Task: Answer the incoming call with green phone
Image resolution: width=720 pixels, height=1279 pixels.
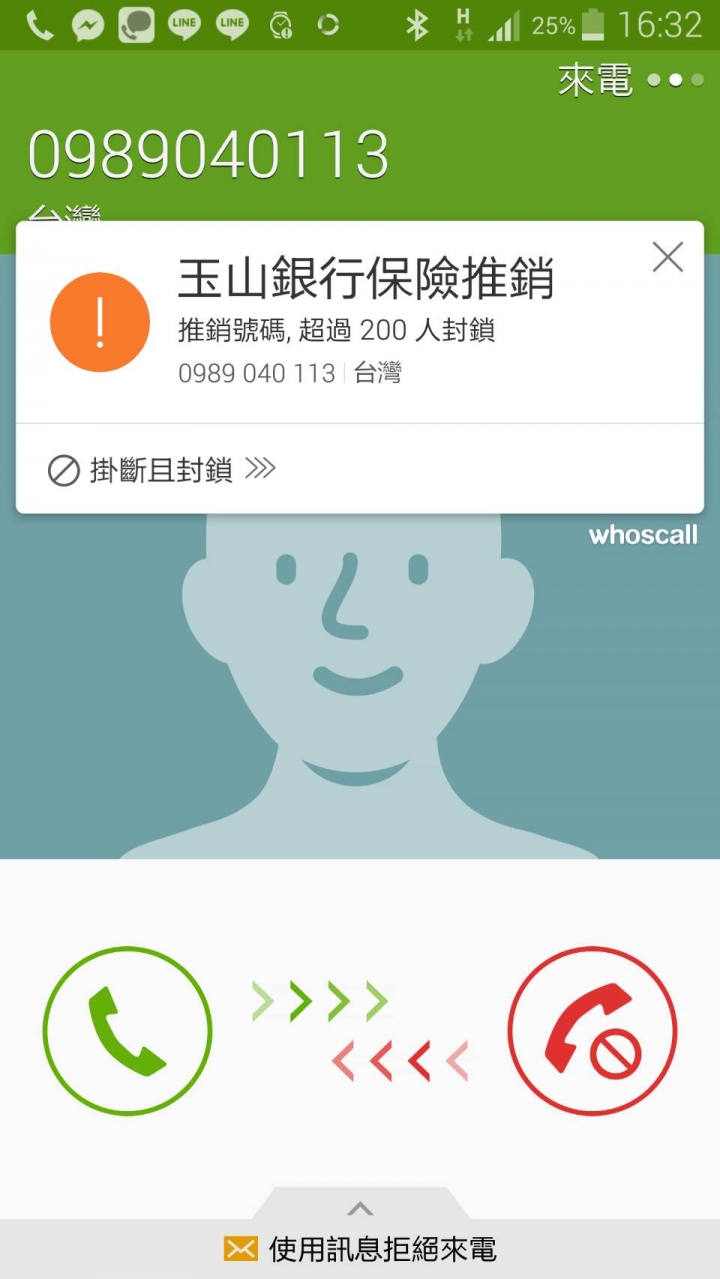Action: pos(127,1031)
